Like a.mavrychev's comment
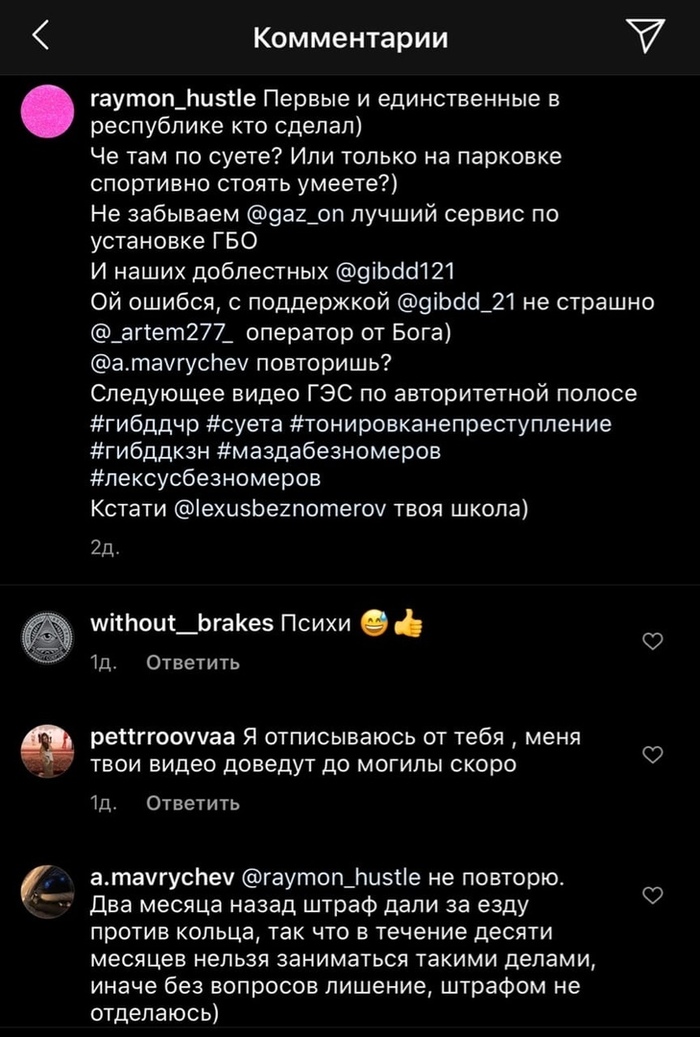Viewport: 700px width, 1037px height. pos(652,895)
